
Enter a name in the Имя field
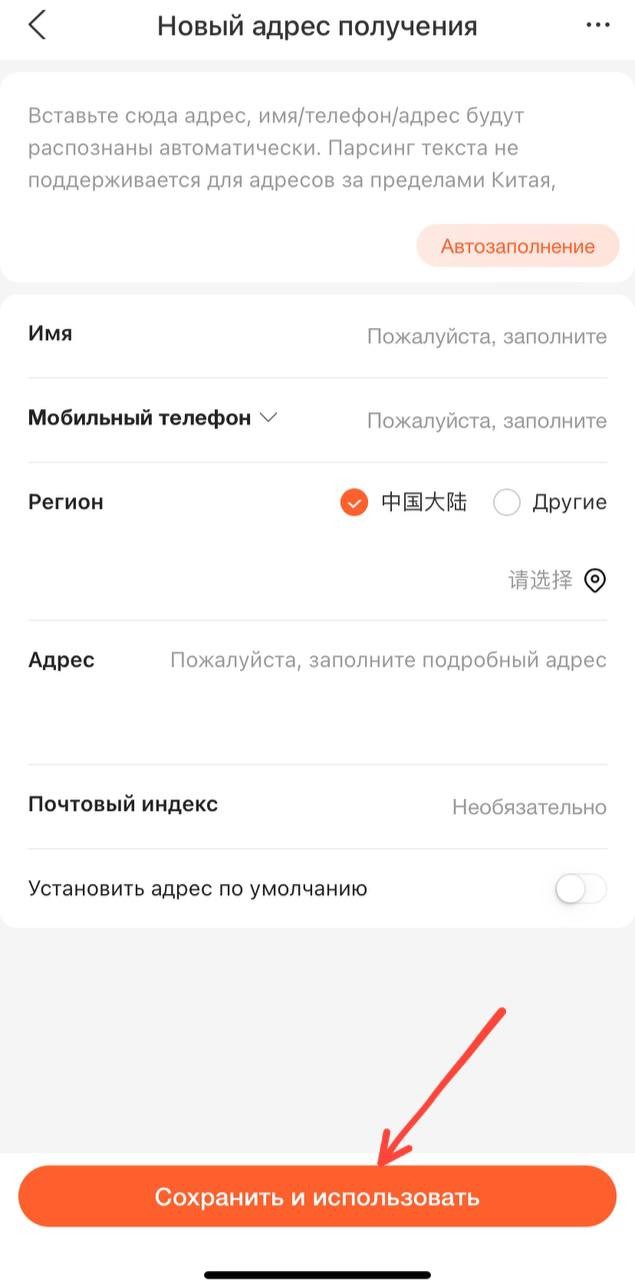486,336
